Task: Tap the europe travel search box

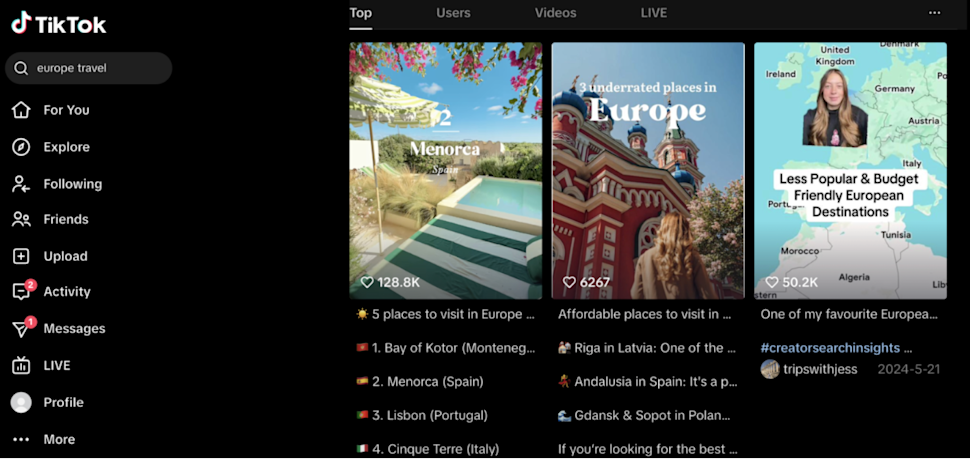Action: tap(95, 68)
